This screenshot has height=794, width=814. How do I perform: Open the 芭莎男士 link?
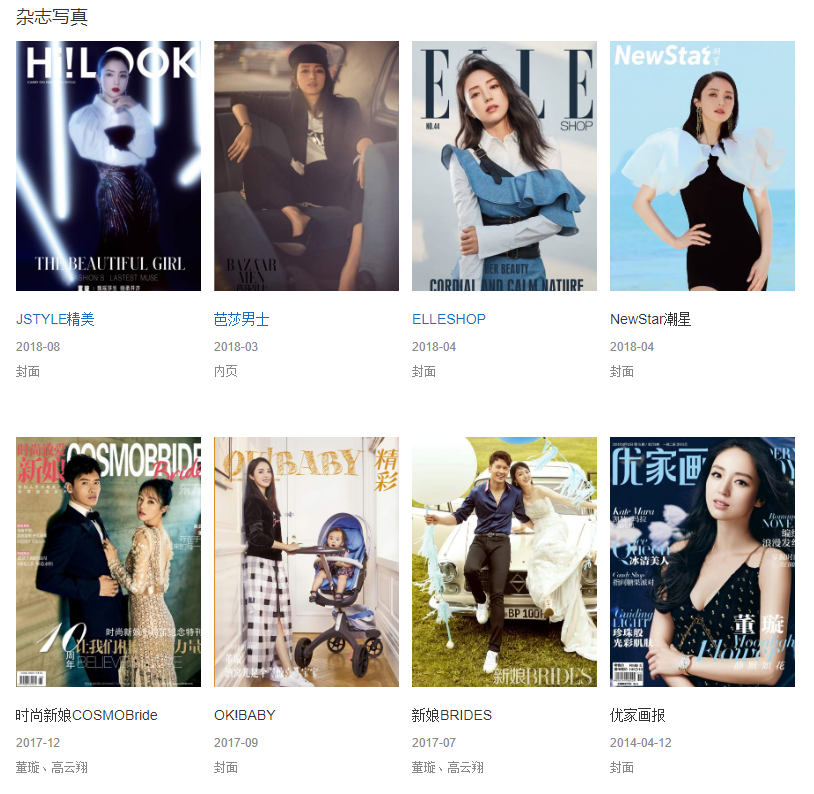pyautogui.click(x=241, y=319)
